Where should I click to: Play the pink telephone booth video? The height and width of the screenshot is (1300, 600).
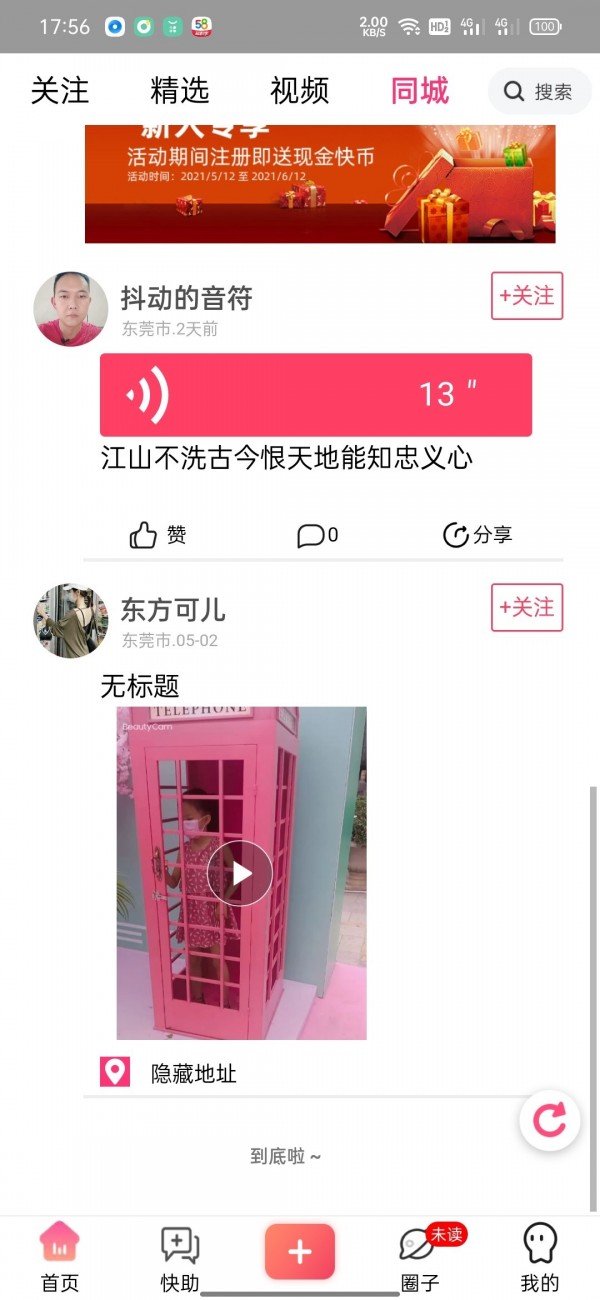click(240, 873)
